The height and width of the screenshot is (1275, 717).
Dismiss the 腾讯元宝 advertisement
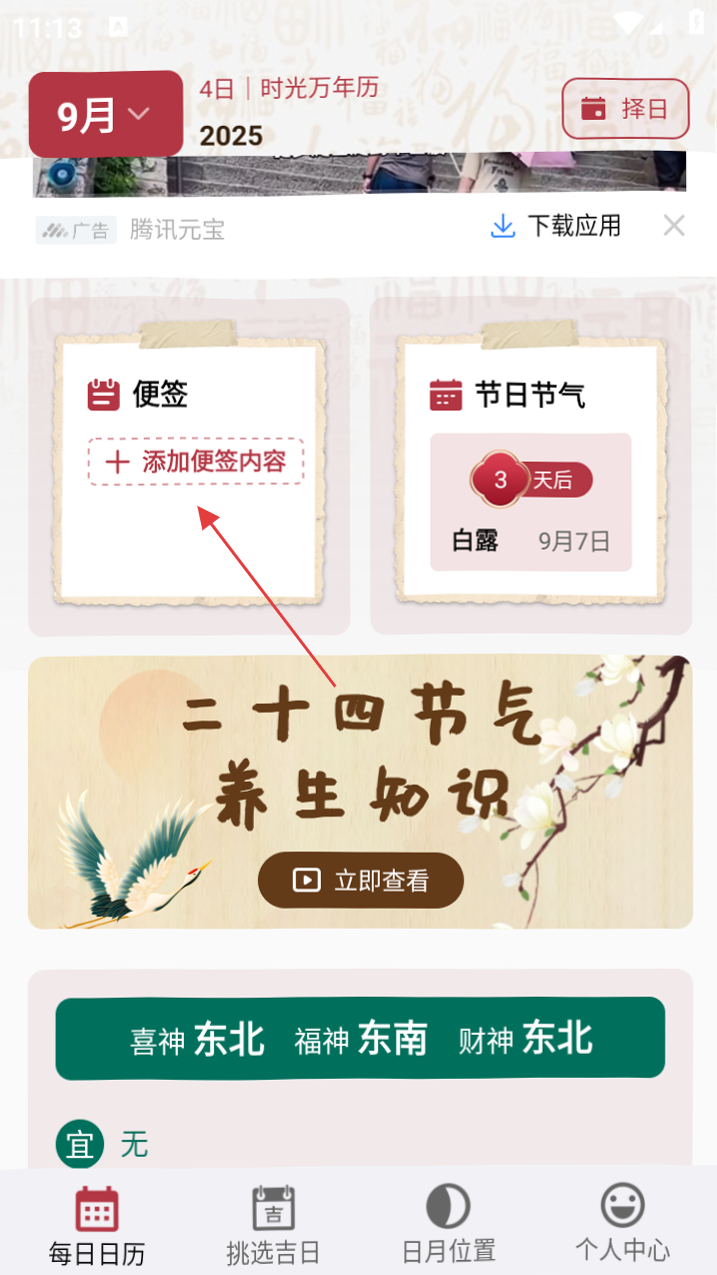pos(674,226)
